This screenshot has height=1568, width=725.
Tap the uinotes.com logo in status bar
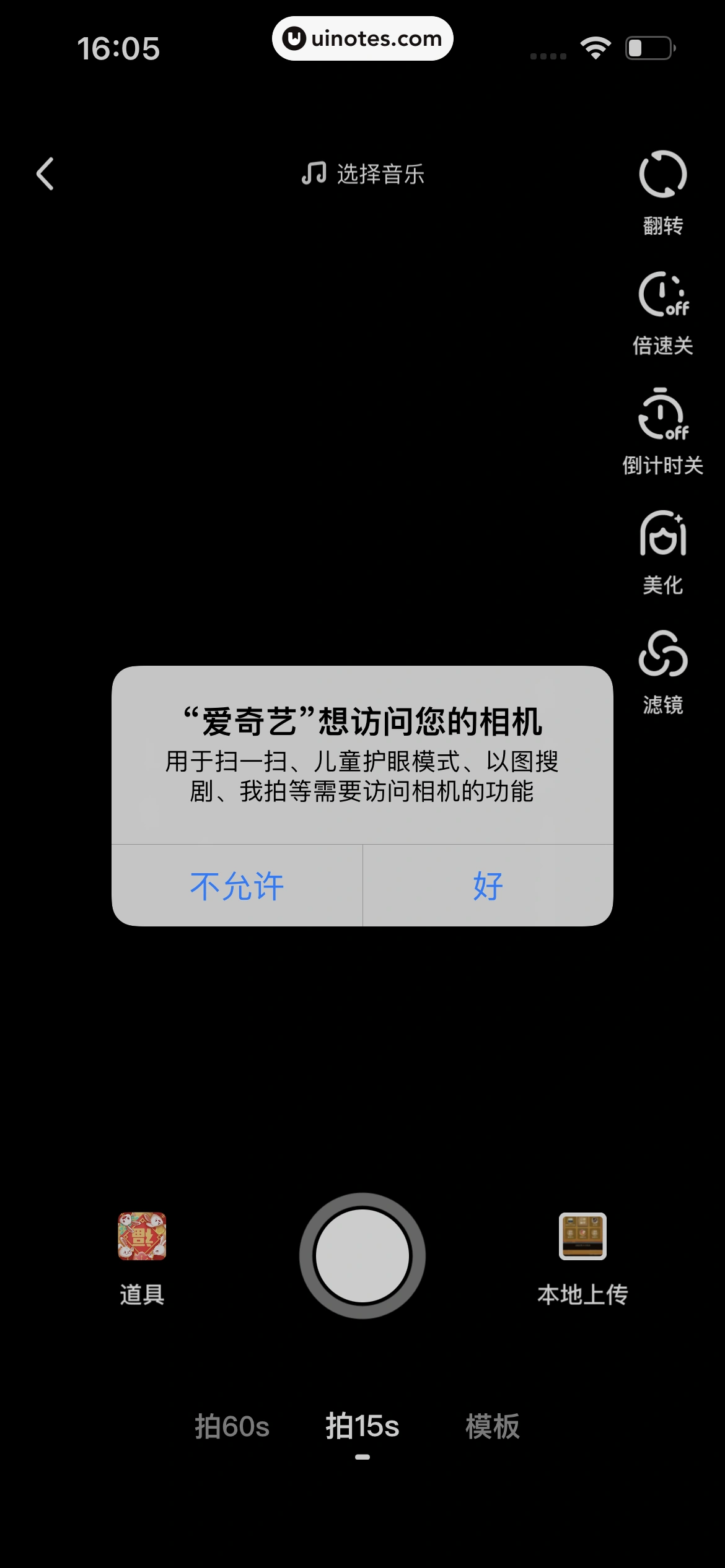tap(362, 38)
